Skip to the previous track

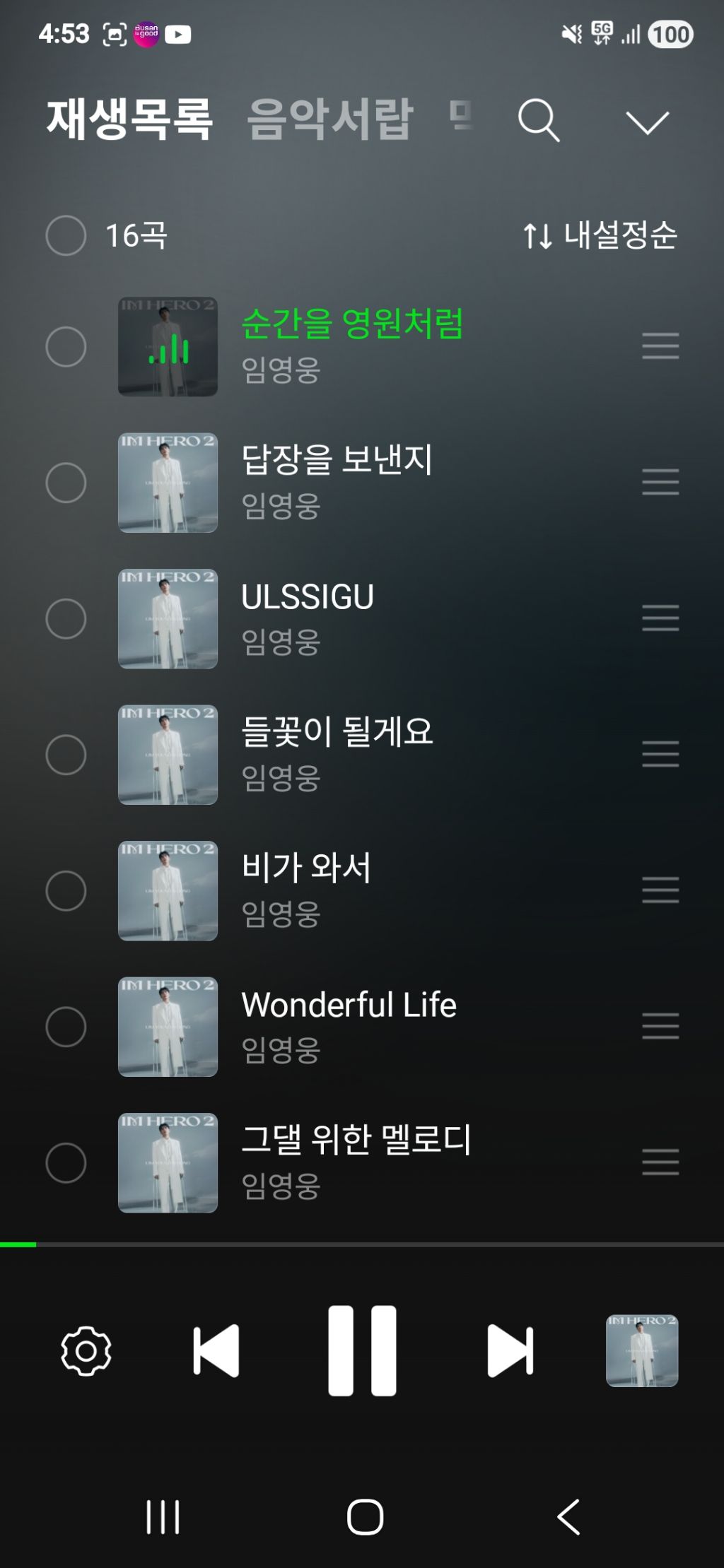pyautogui.click(x=216, y=1351)
